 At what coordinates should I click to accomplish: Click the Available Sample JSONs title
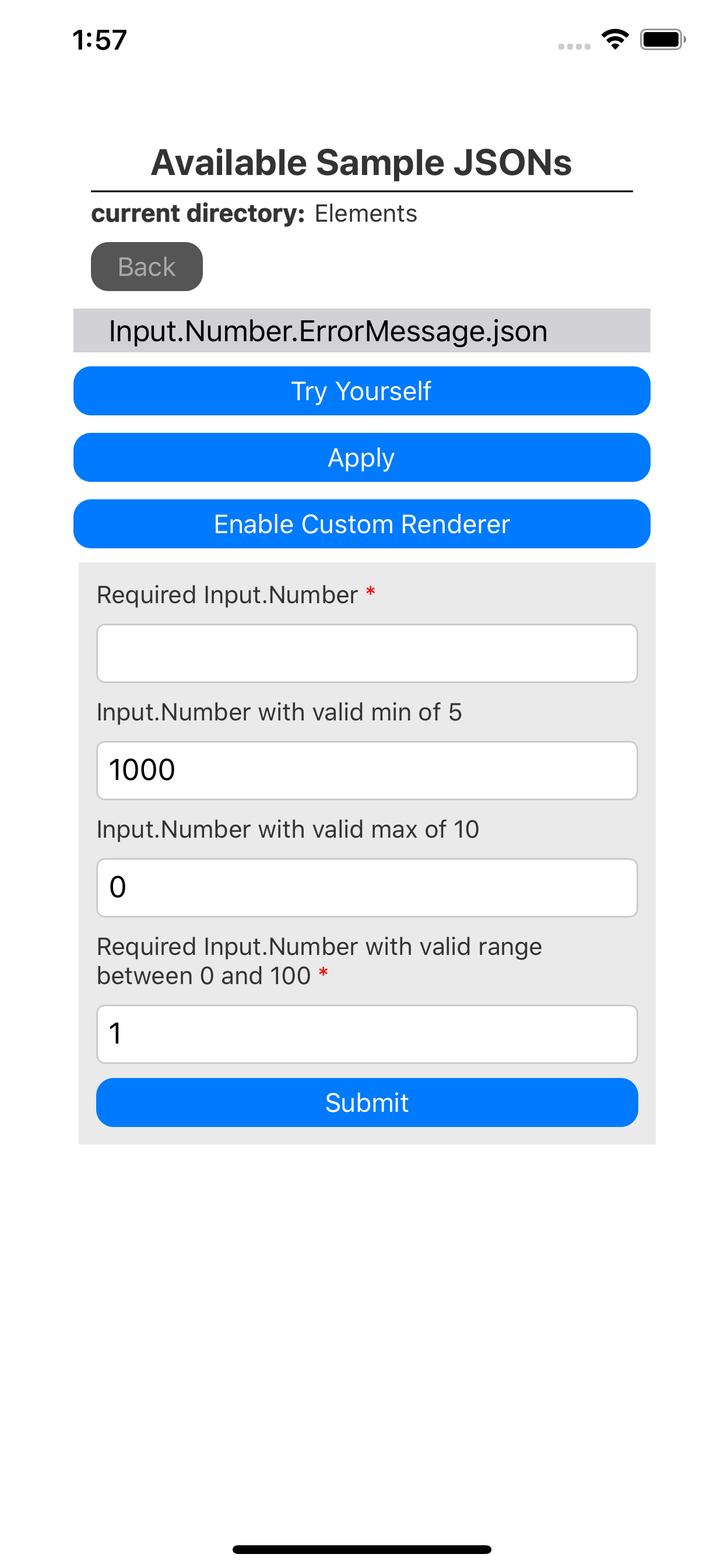point(361,162)
